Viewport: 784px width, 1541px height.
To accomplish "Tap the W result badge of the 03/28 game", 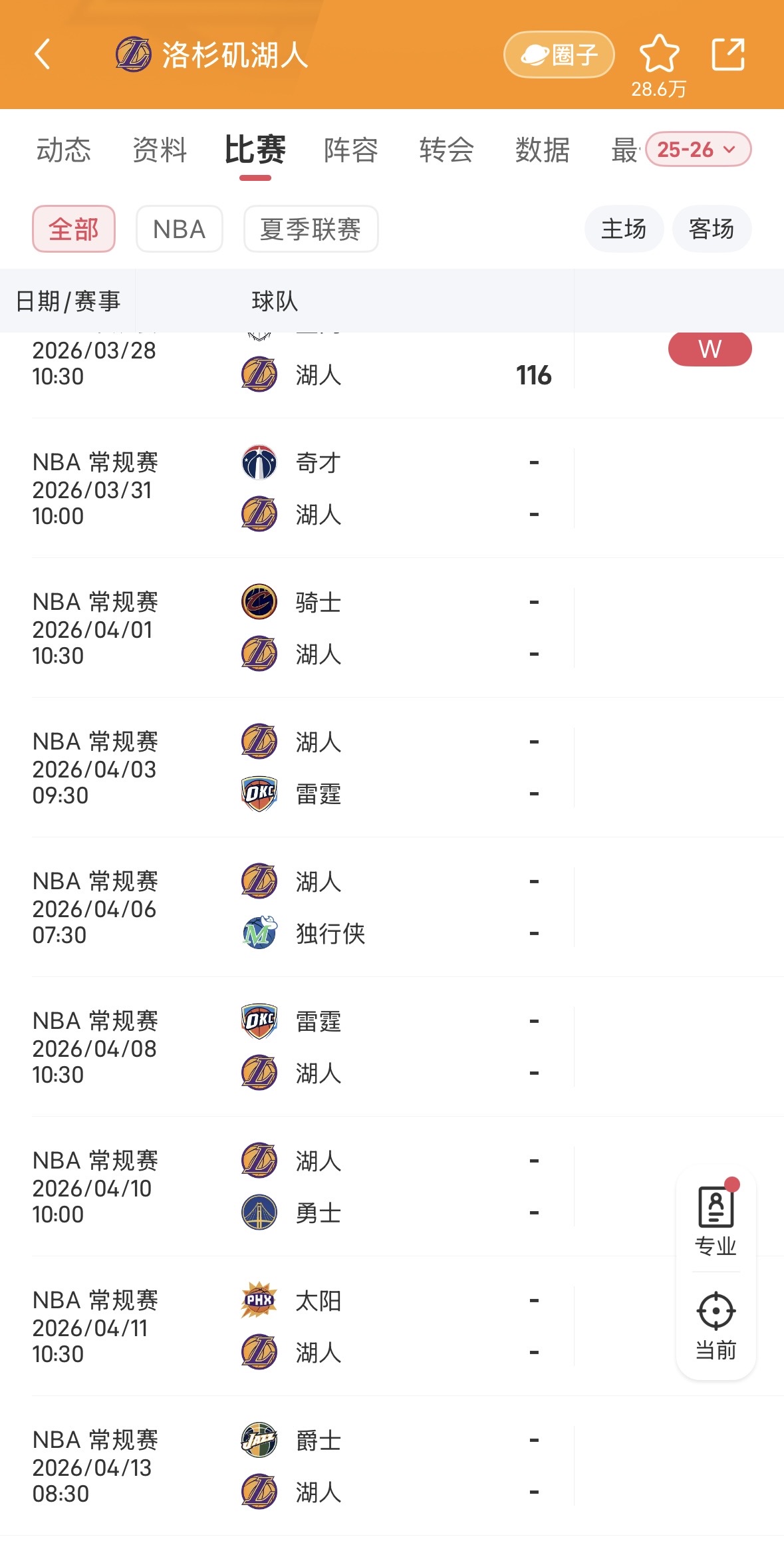I will tap(710, 348).
